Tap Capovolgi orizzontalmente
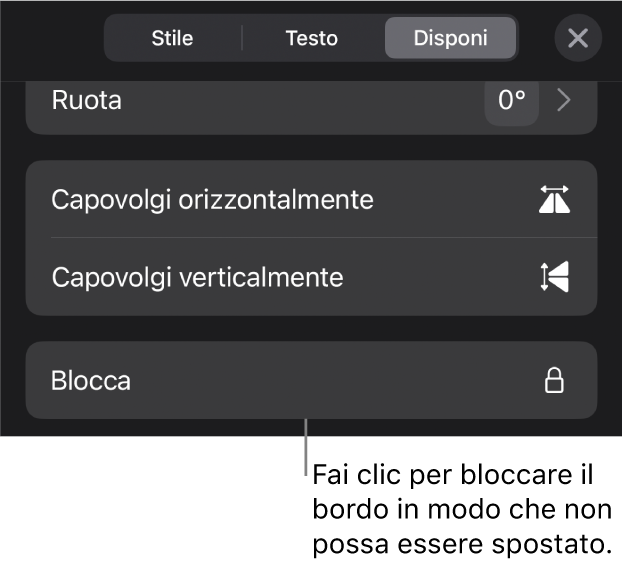The width and height of the screenshot is (622, 572). point(311,200)
